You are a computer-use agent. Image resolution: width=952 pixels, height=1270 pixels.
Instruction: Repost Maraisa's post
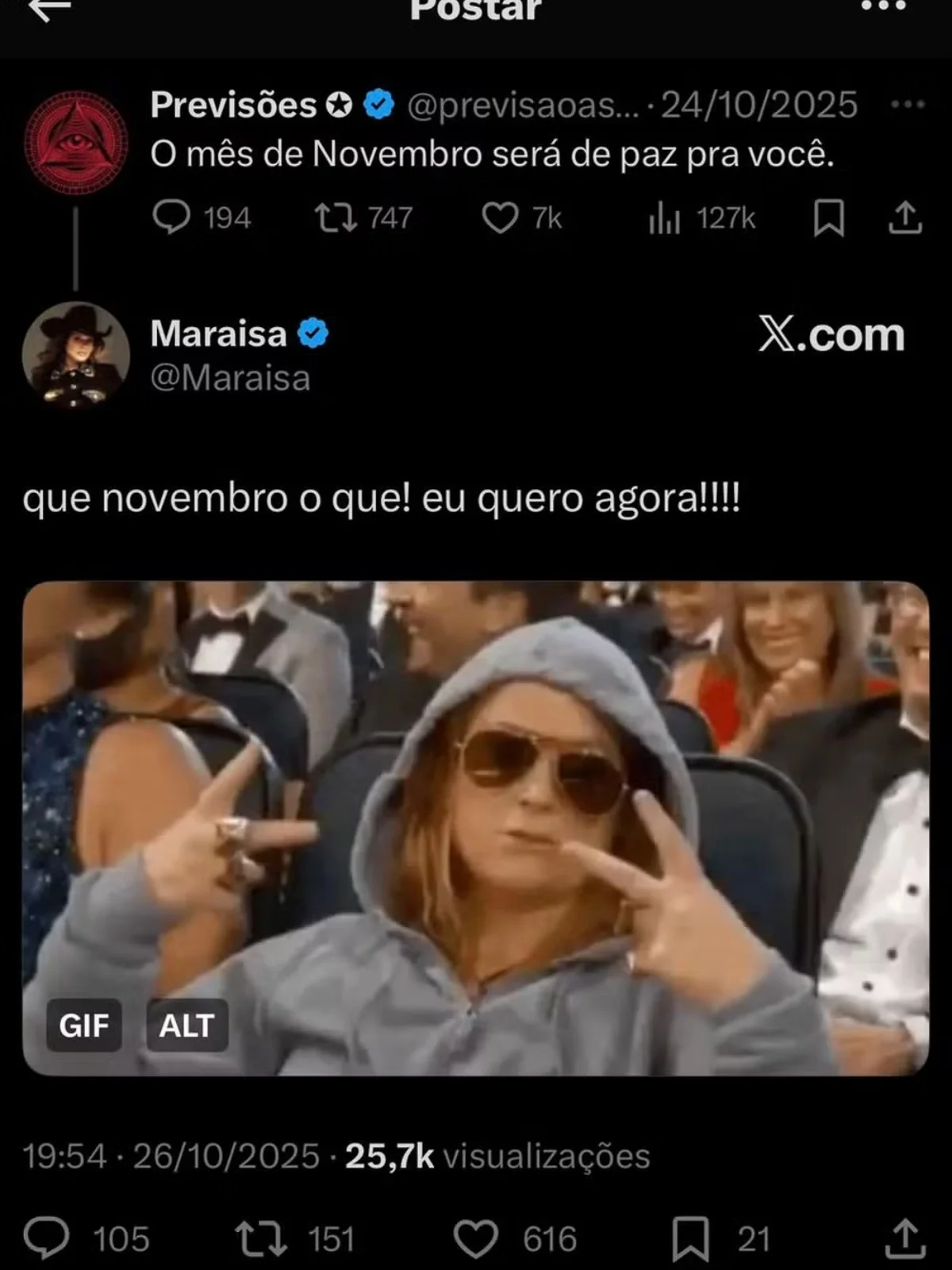point(261,1238)
